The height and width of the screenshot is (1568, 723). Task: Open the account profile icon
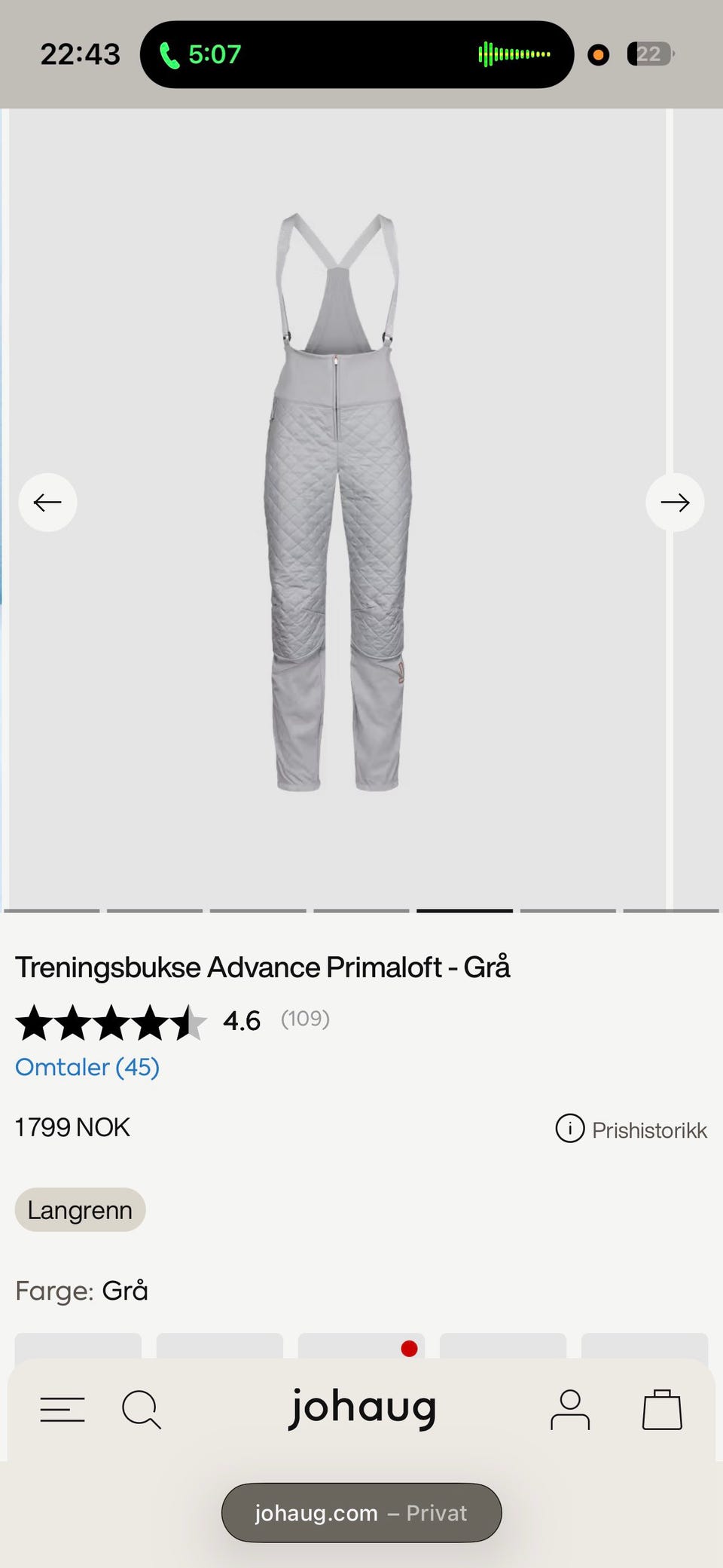[x=571, y=1408]
